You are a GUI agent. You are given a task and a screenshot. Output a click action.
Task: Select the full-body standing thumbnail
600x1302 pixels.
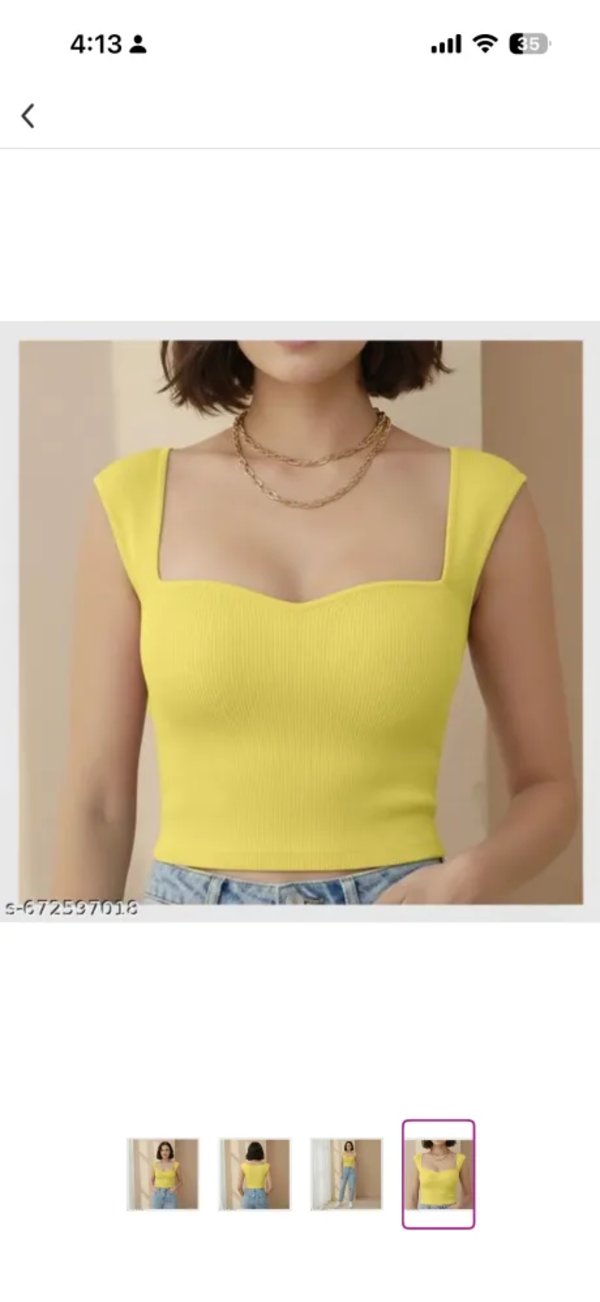tap(346, 1174)
